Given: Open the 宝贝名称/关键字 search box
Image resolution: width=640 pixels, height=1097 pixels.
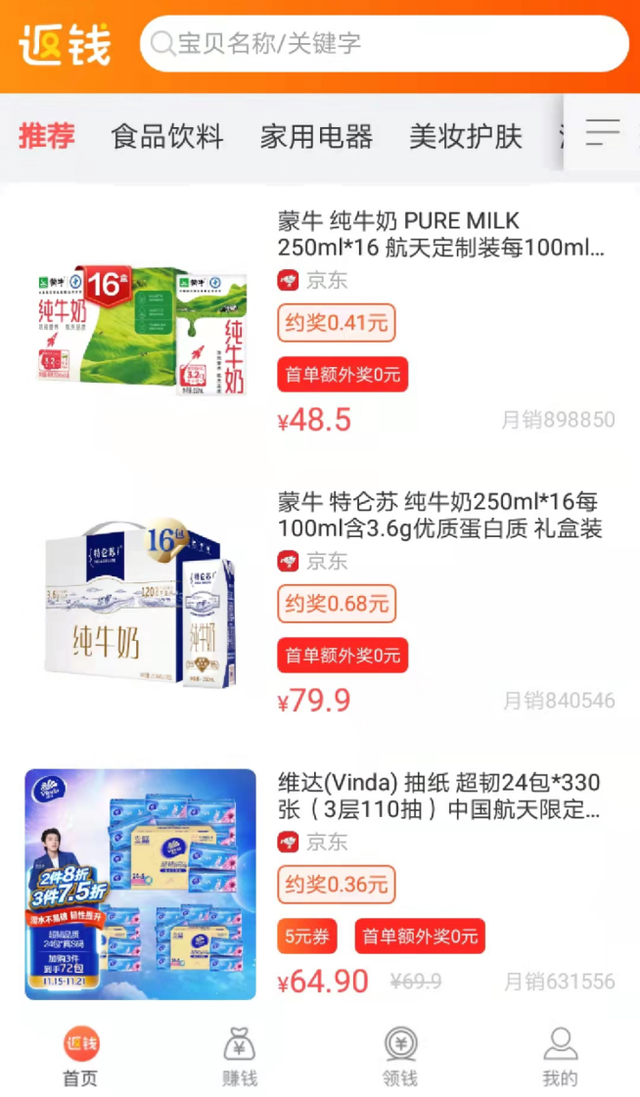Looking at the screenshot, I should (x=385, y=43).
